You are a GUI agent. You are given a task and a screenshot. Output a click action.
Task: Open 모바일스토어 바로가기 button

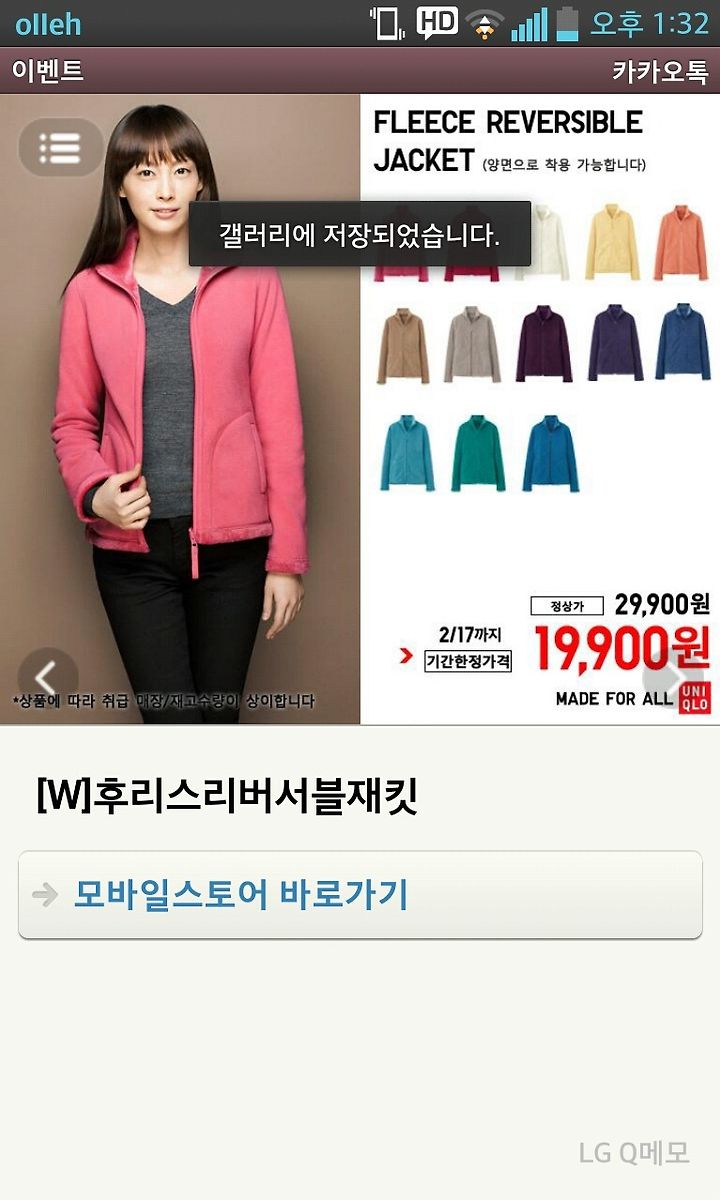pos(360,895)
